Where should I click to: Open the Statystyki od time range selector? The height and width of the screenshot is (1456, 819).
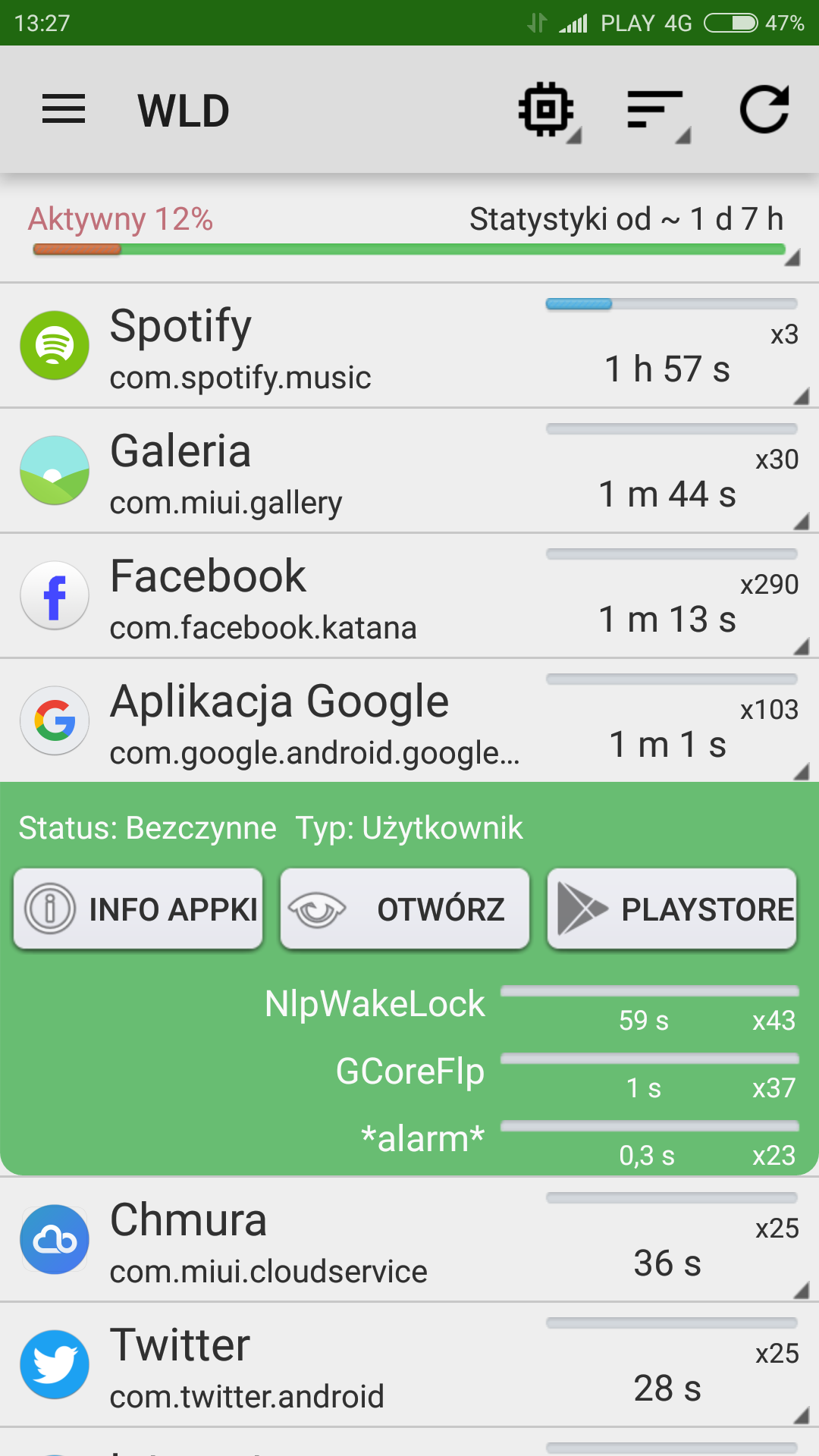click(x=626, y=220)
